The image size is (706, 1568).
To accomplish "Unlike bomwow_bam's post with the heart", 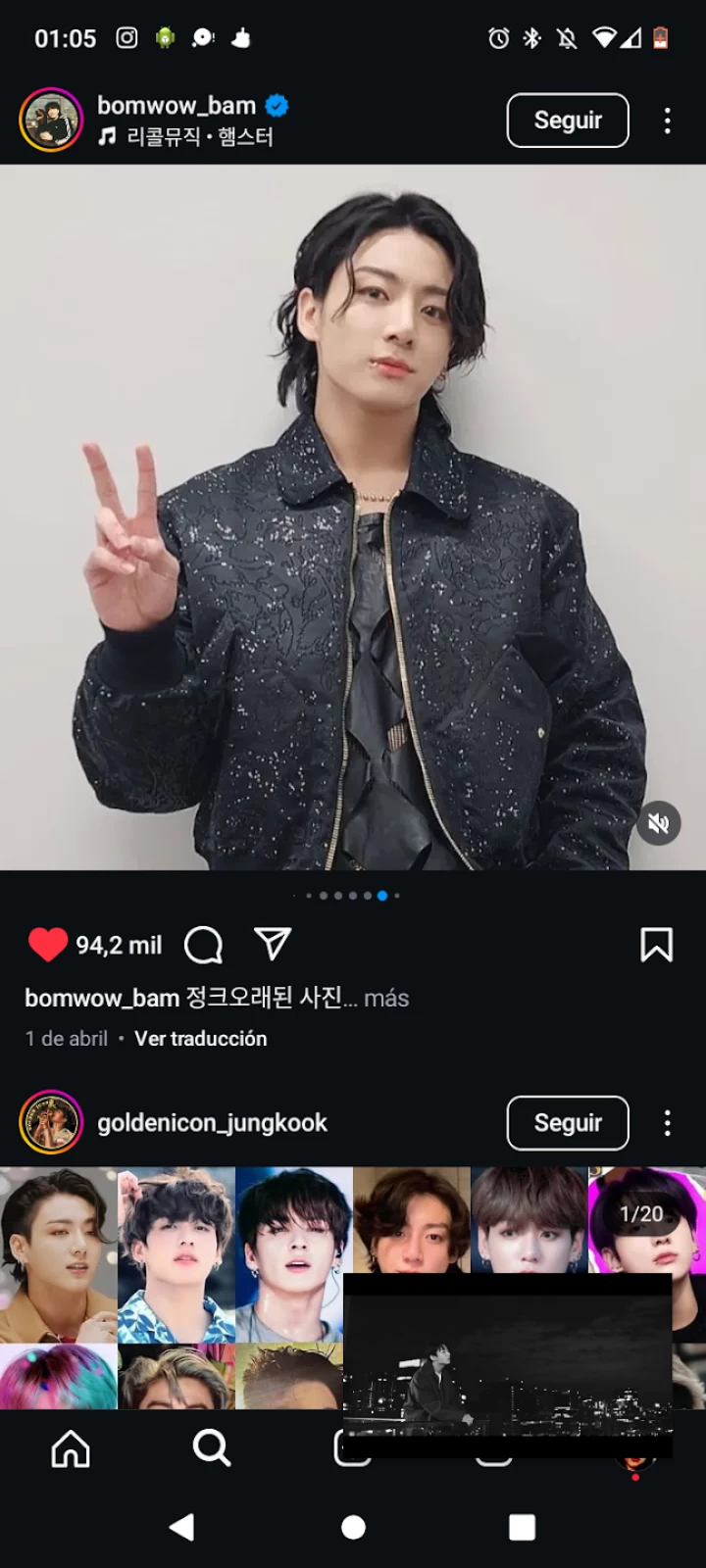I will [47, 945].
